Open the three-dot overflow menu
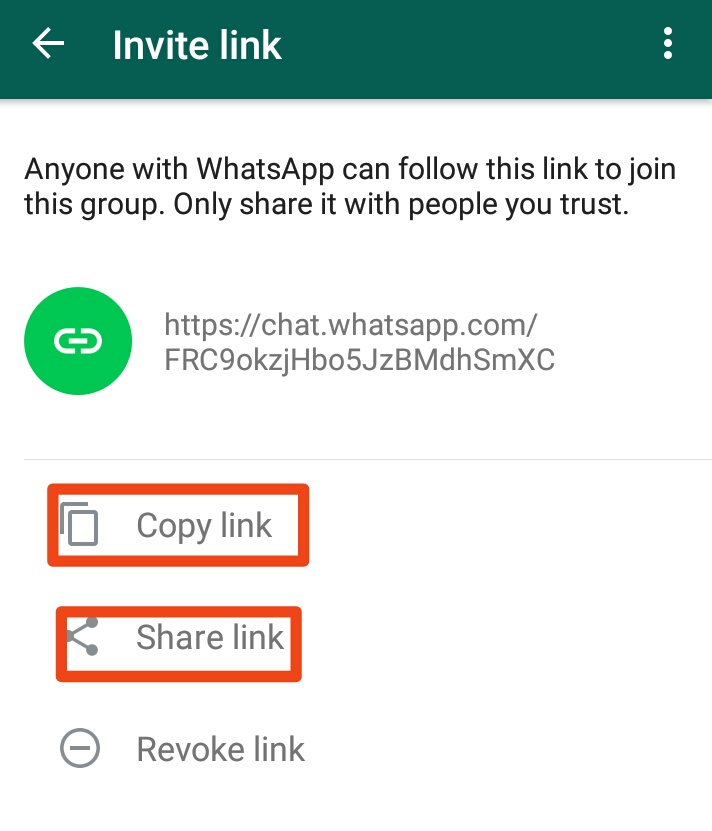 tap(668, 43)
